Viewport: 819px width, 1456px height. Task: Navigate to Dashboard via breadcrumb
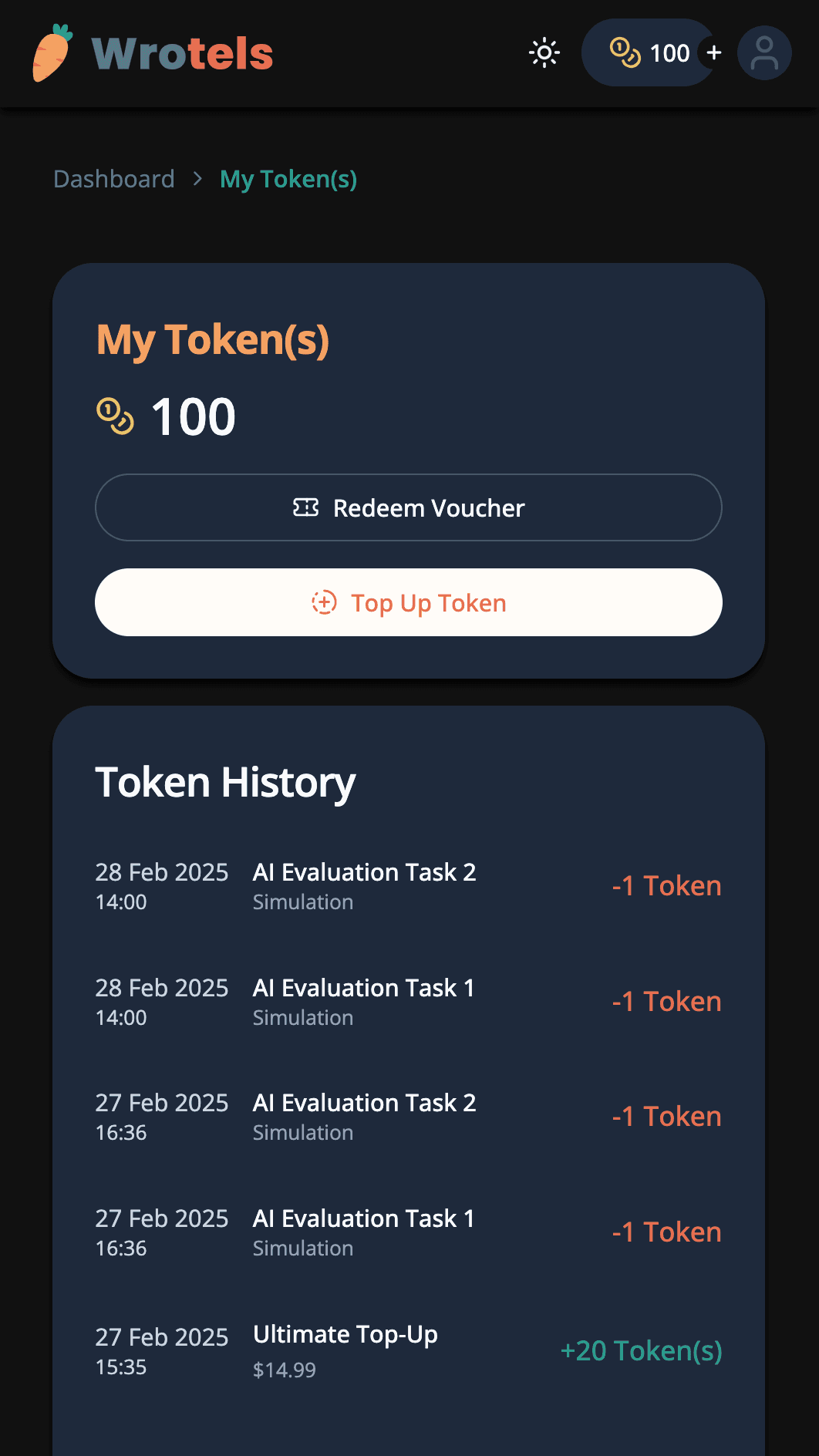tap(113, 178)
